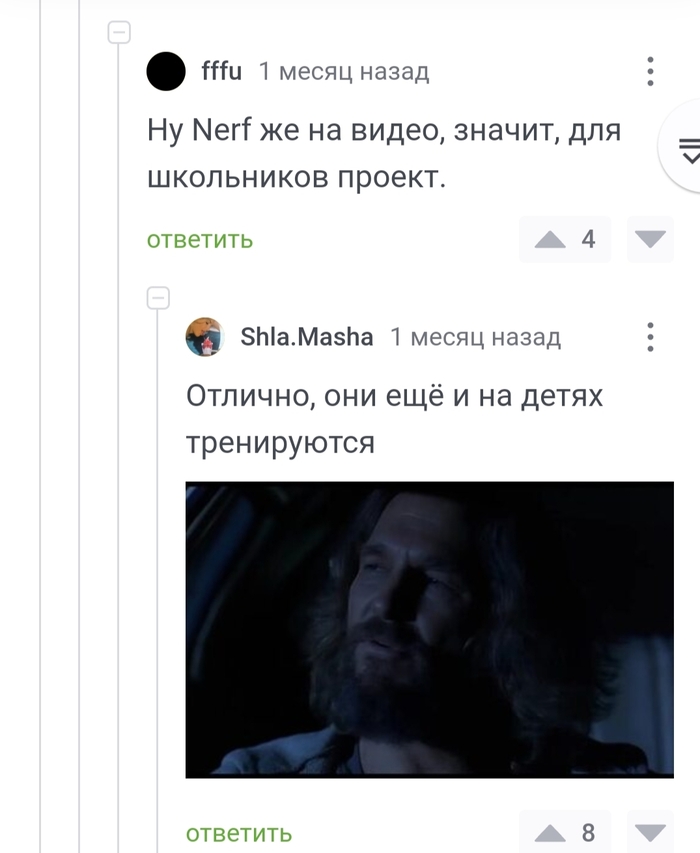Open overflow menu on Shla.Masha's comment

tap(650, 336)
